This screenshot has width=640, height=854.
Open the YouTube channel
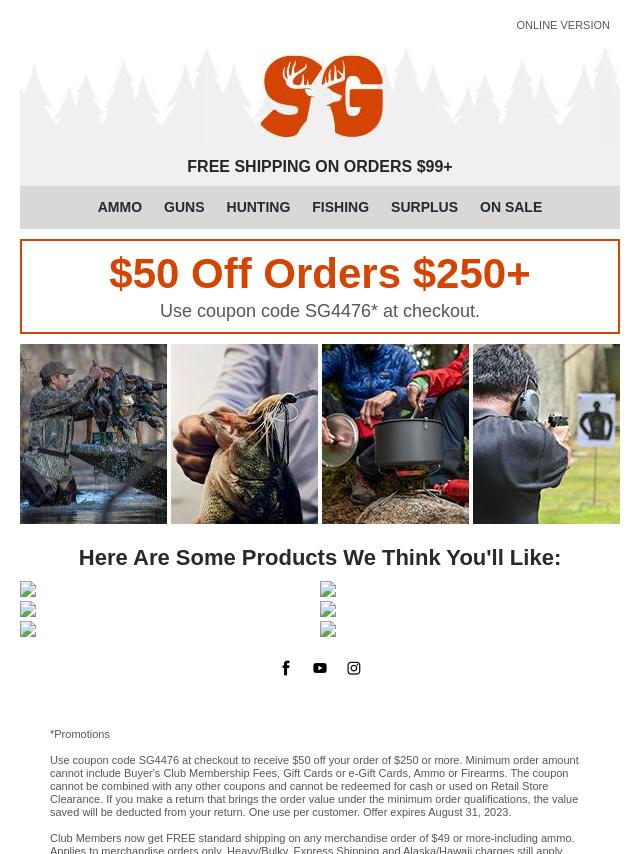[x=320, y=668]
